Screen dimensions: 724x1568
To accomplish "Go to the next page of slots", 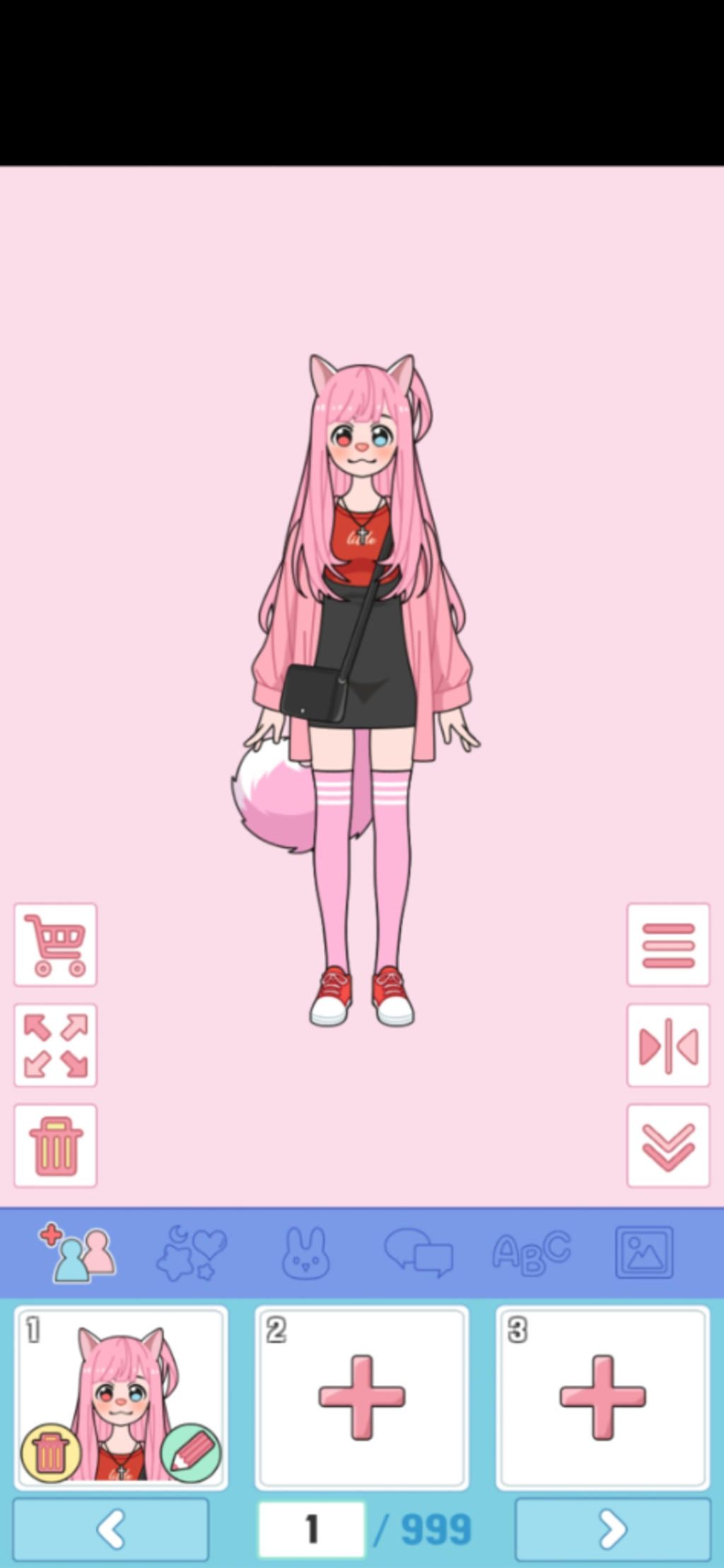I will (612, 1529).
